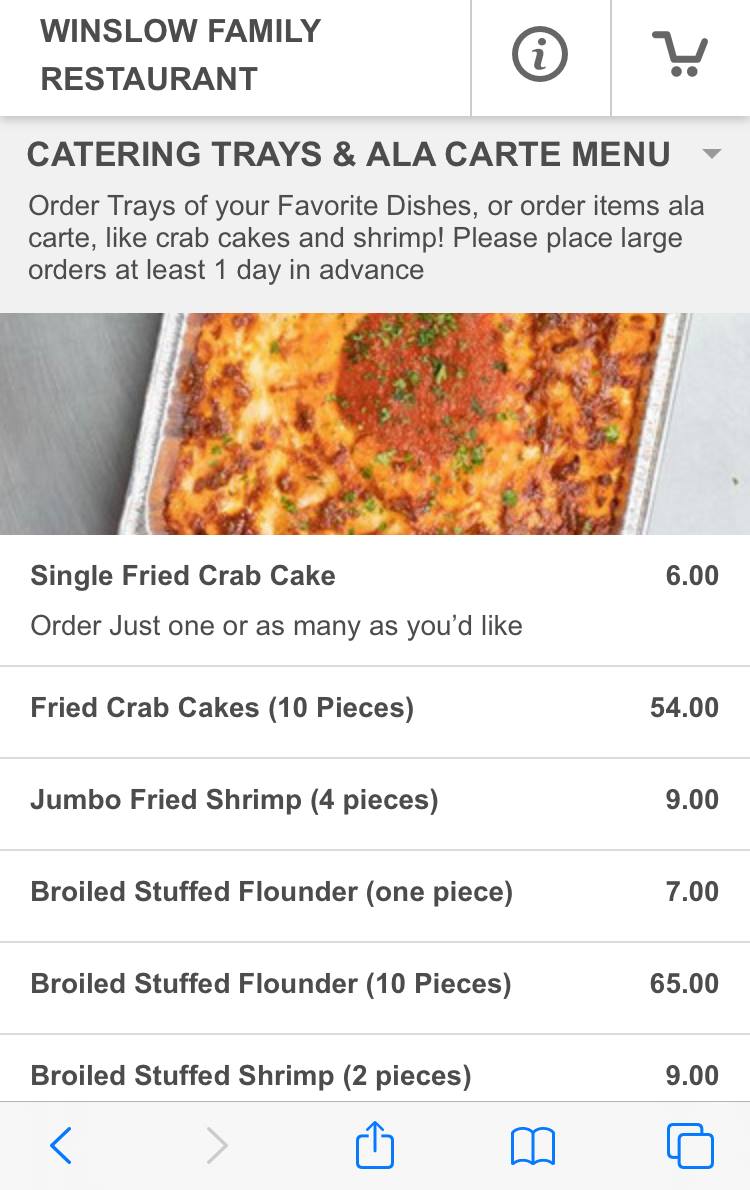Open the restaurant info icon
The image size is (750, 1190).
540,54
